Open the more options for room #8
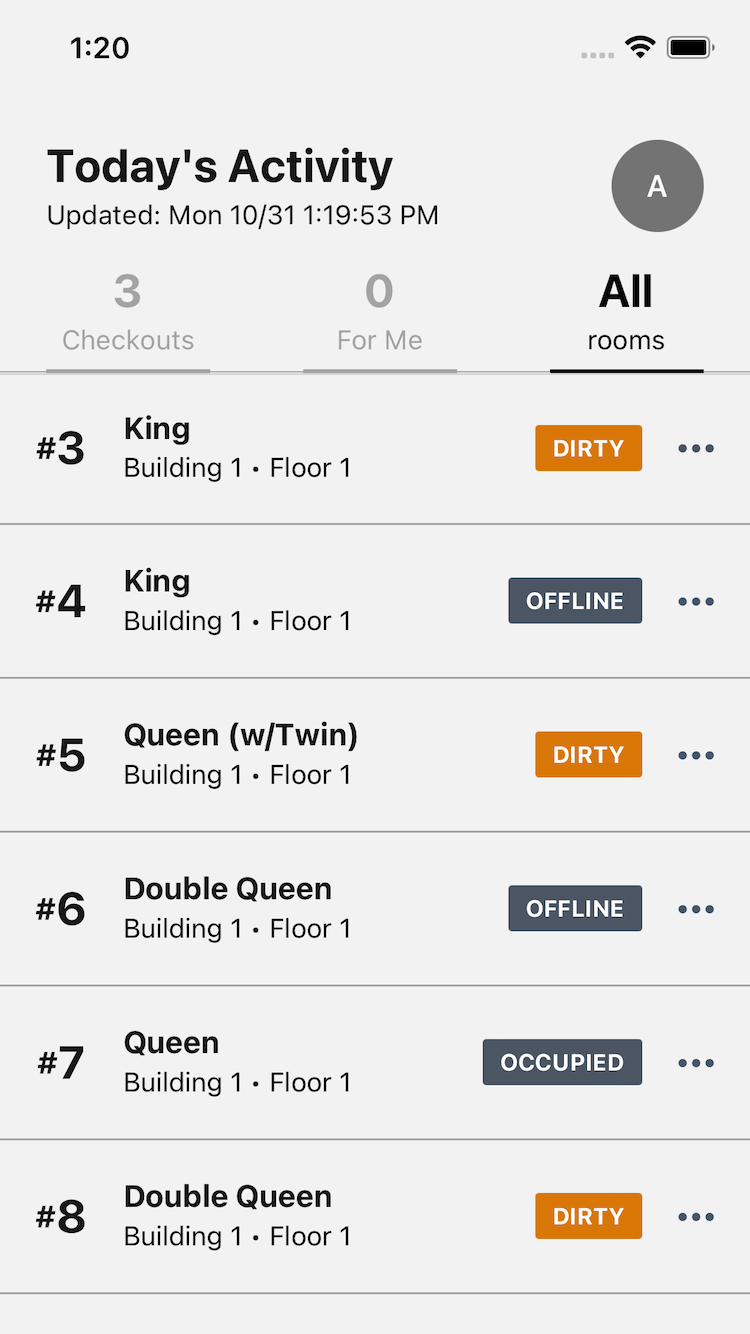 pyautogui.click(x=696, y=1217)
